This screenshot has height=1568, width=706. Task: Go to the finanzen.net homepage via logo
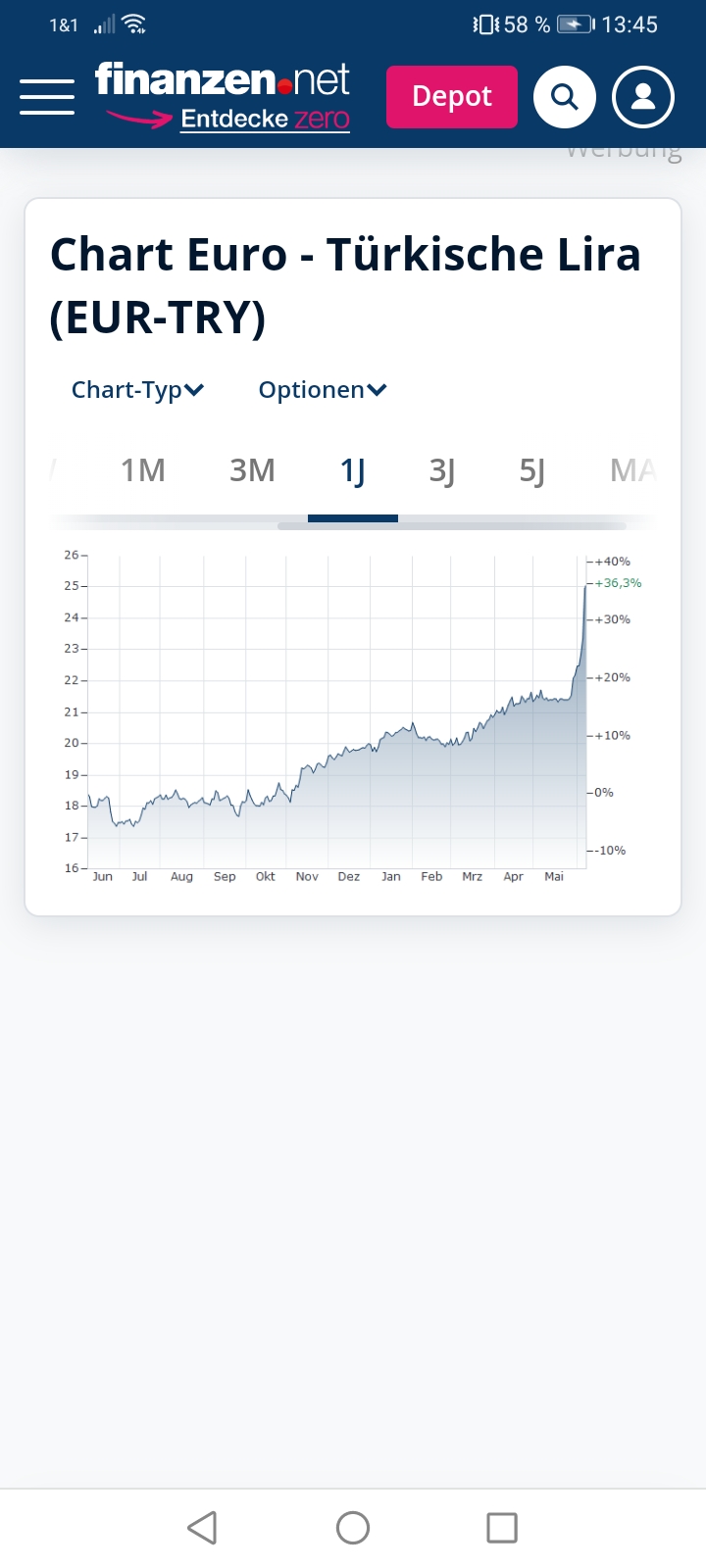223,82
